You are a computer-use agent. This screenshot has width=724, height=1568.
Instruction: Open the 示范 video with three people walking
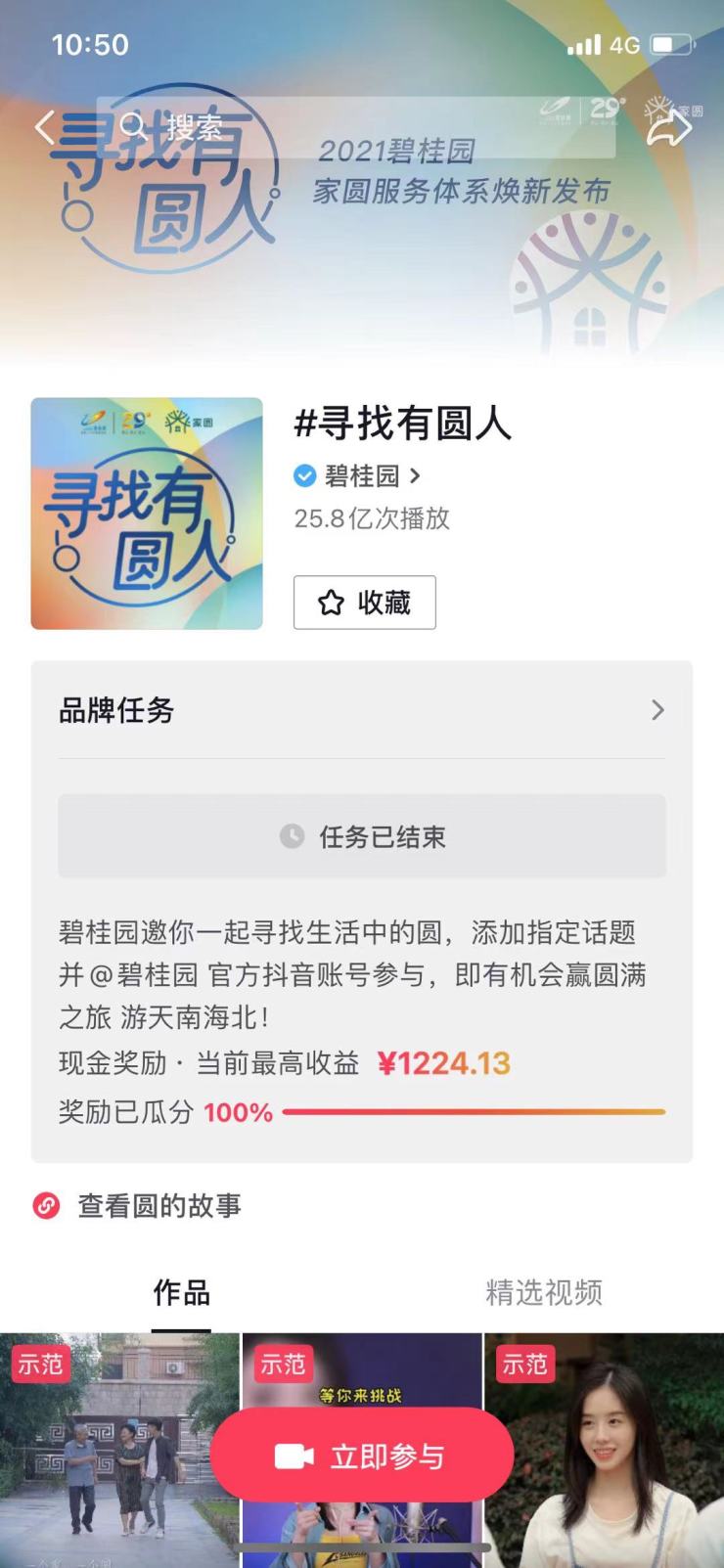coord(119,1450)
